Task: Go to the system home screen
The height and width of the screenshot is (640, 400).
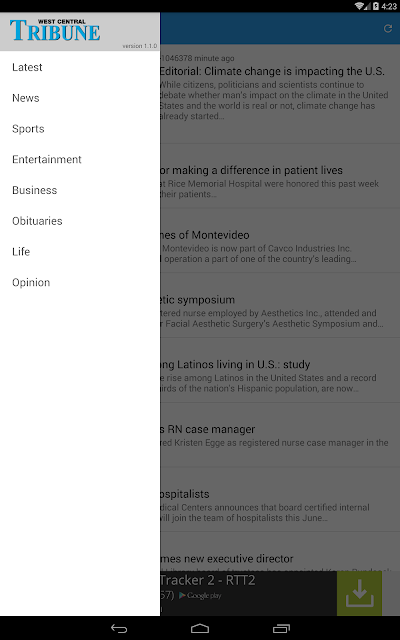Action: tap(200, 629)
